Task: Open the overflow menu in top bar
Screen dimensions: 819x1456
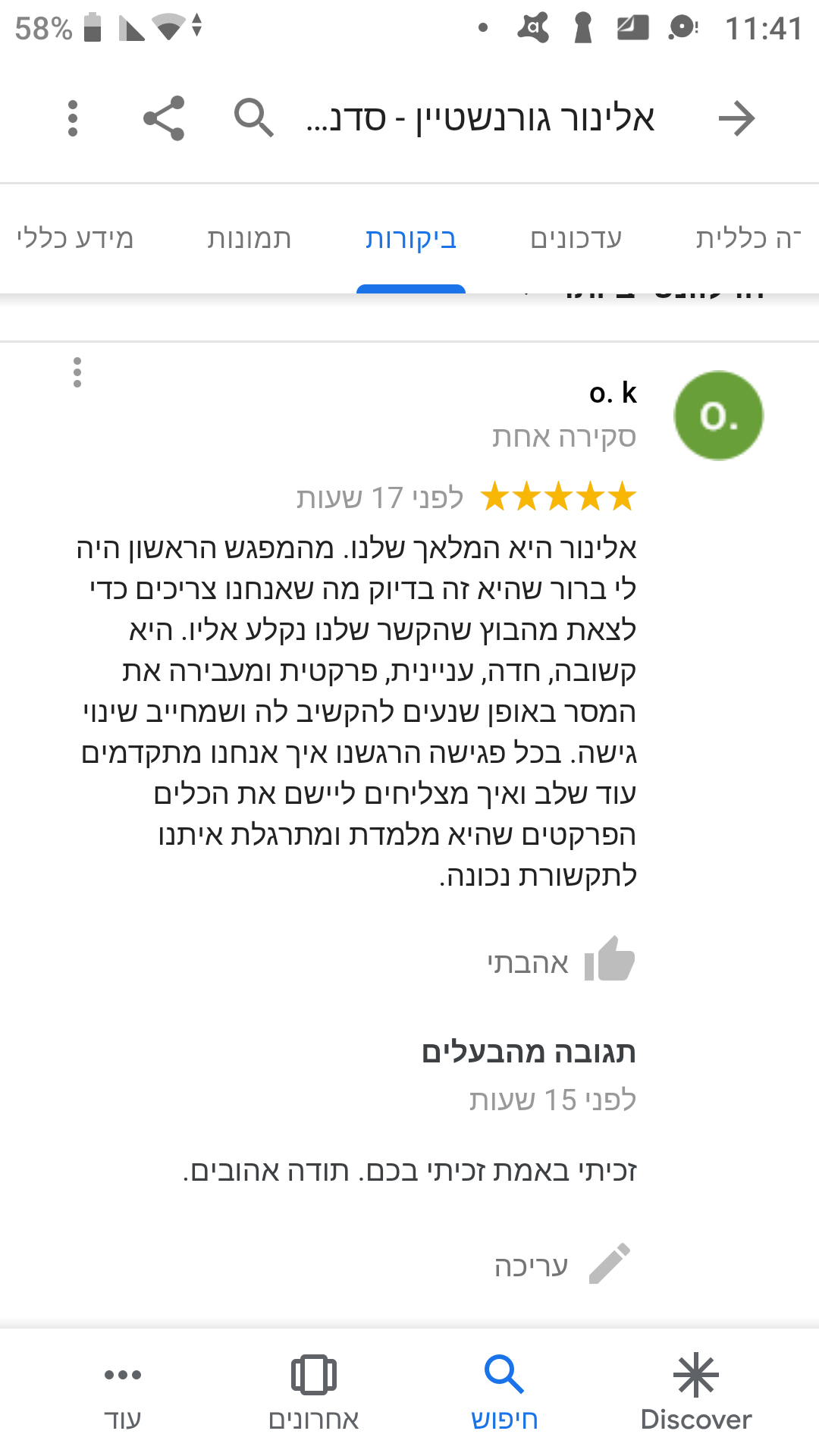Action: click(x=73, y=118)
